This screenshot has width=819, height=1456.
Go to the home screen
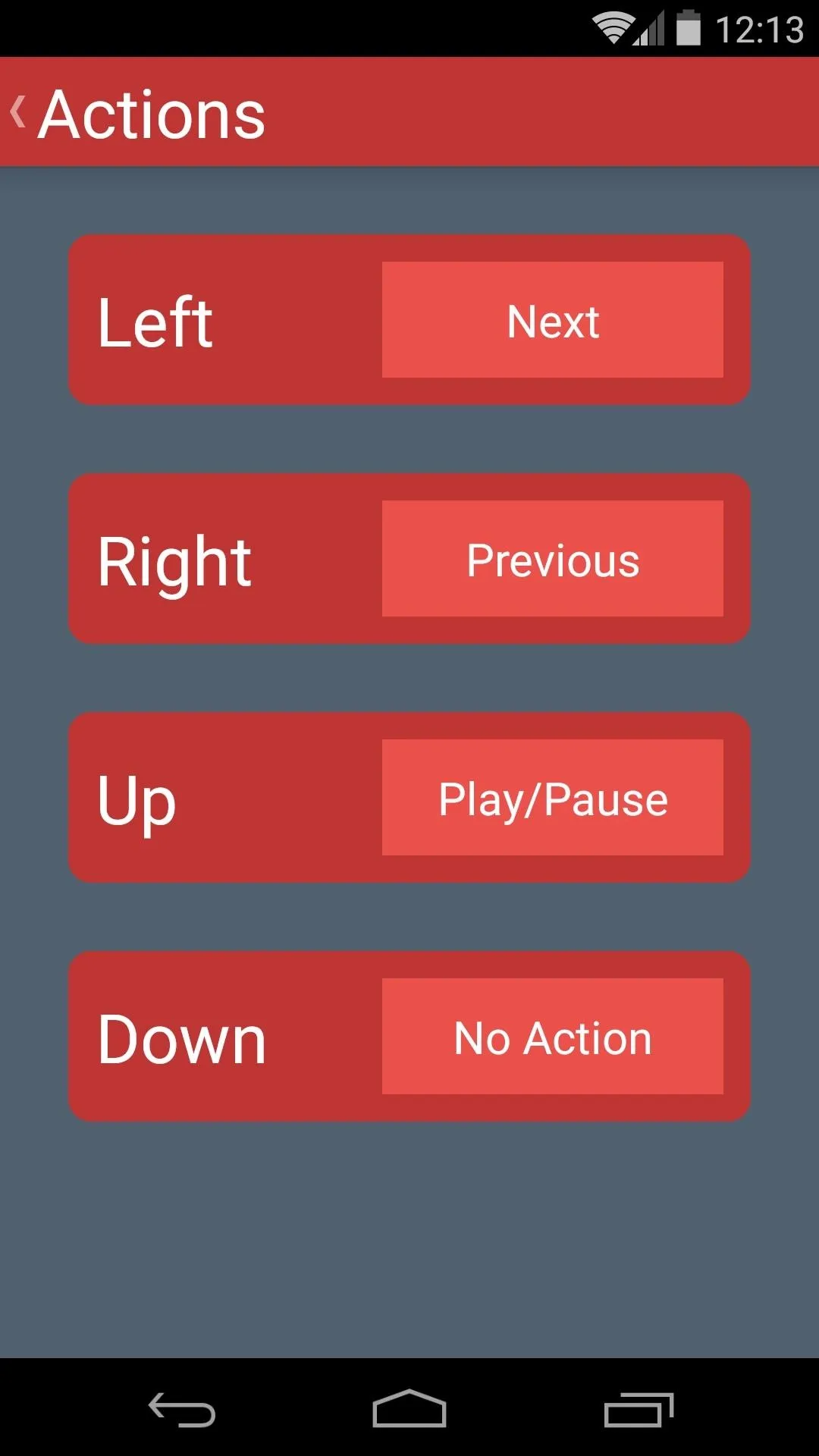(x=409, y=1409)
